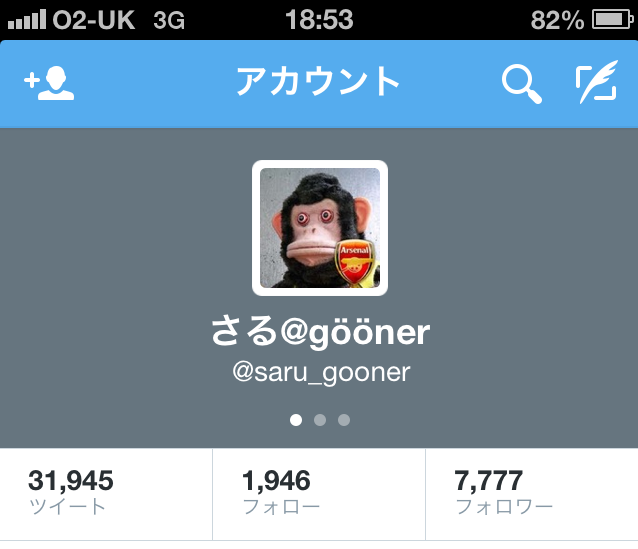The width and height of the screenshot is (638, 549).
Task: Compose a new tweet
Action: [597, 84]
